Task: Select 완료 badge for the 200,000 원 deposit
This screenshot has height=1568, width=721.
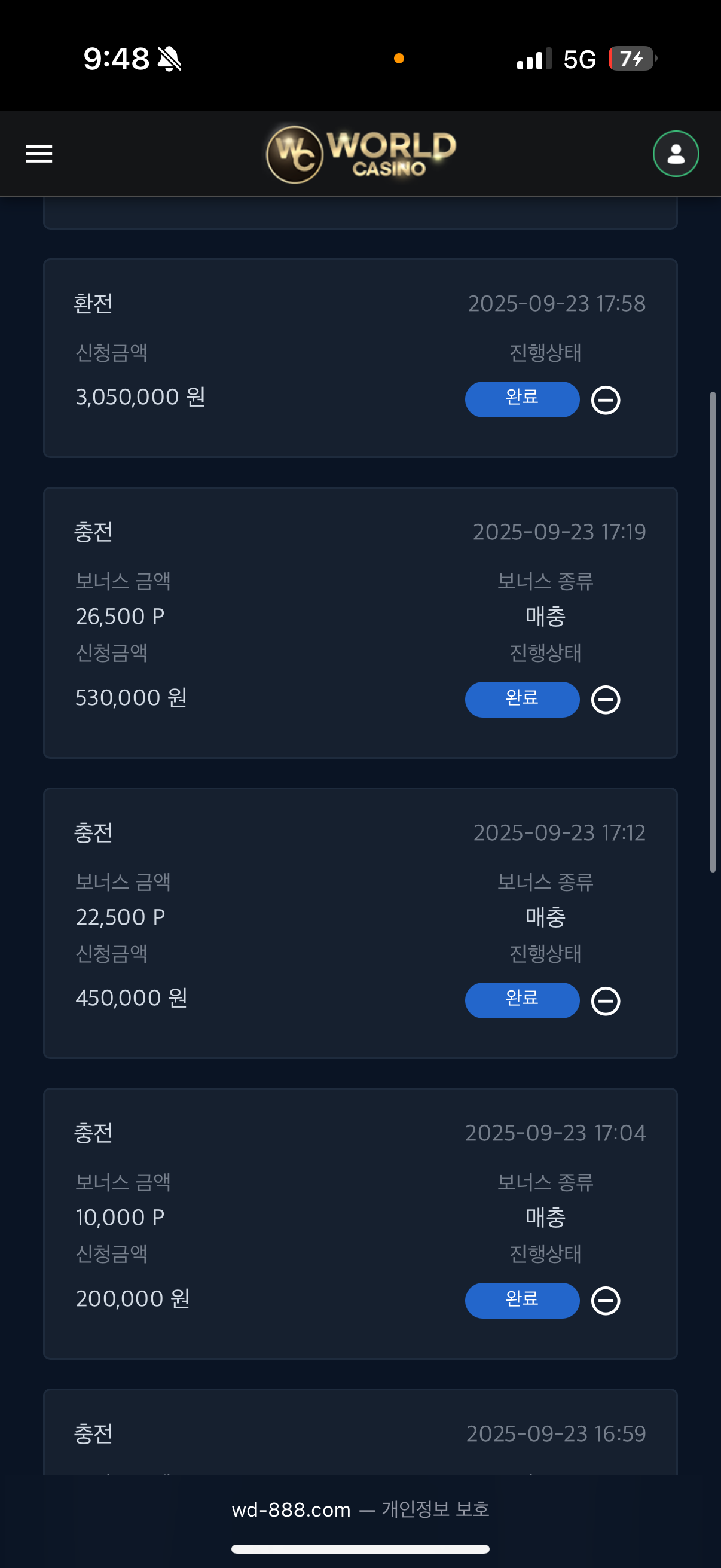Action: click(521, 1300)
